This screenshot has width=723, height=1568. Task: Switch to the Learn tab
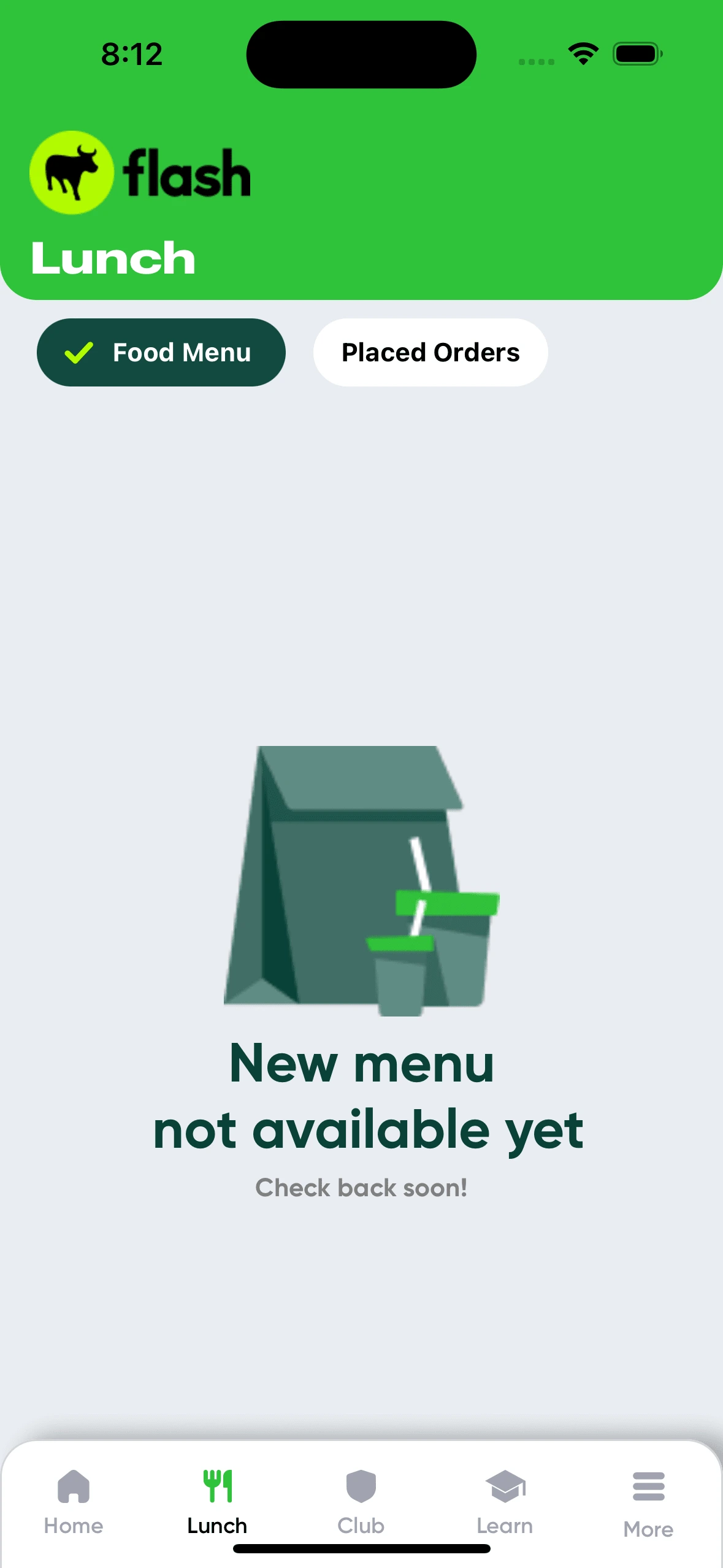[505, 1500]
